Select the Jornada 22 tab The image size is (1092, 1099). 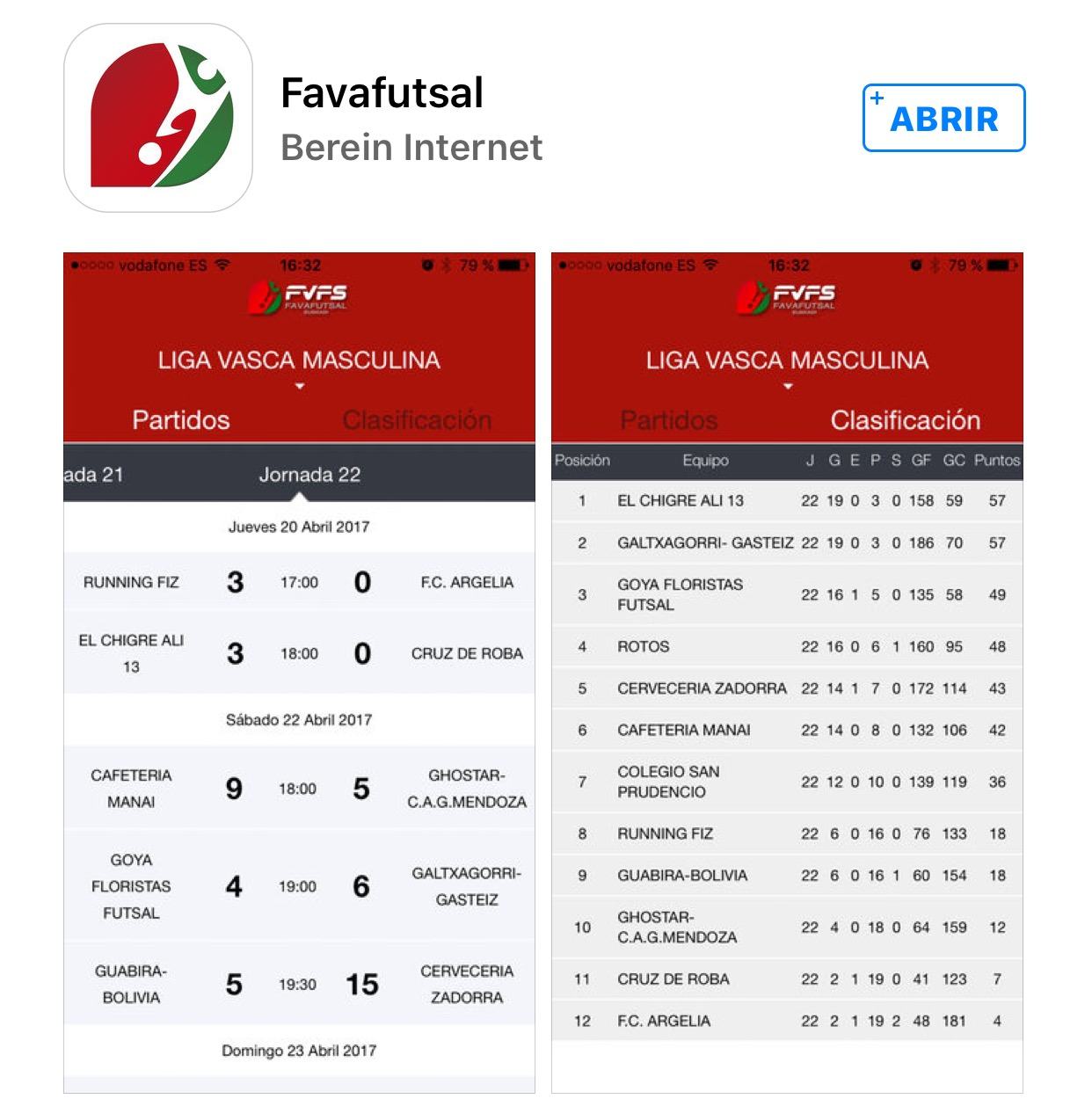(309, 475)
